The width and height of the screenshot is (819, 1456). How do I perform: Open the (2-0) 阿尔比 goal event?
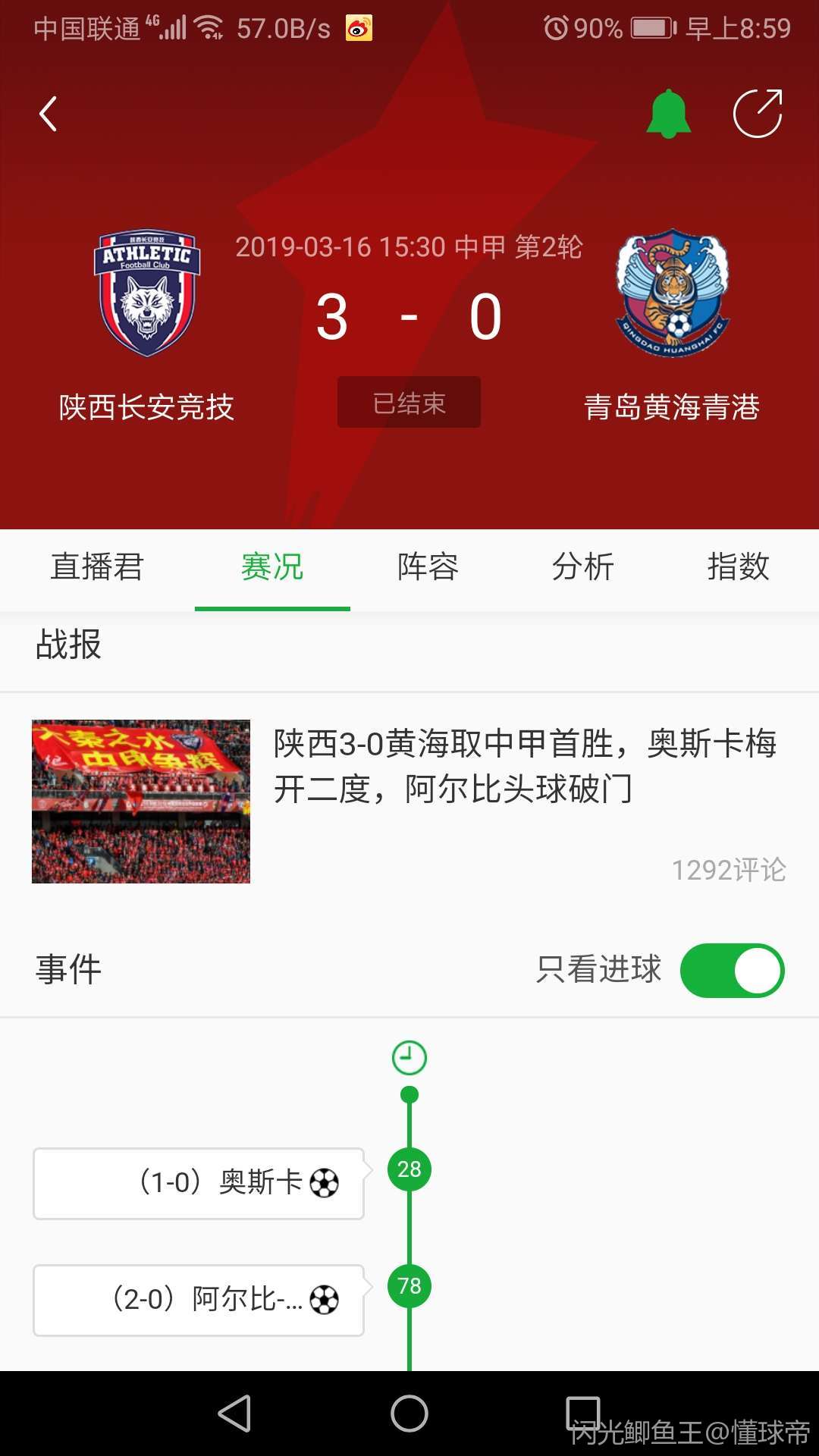pos(199,1300)
